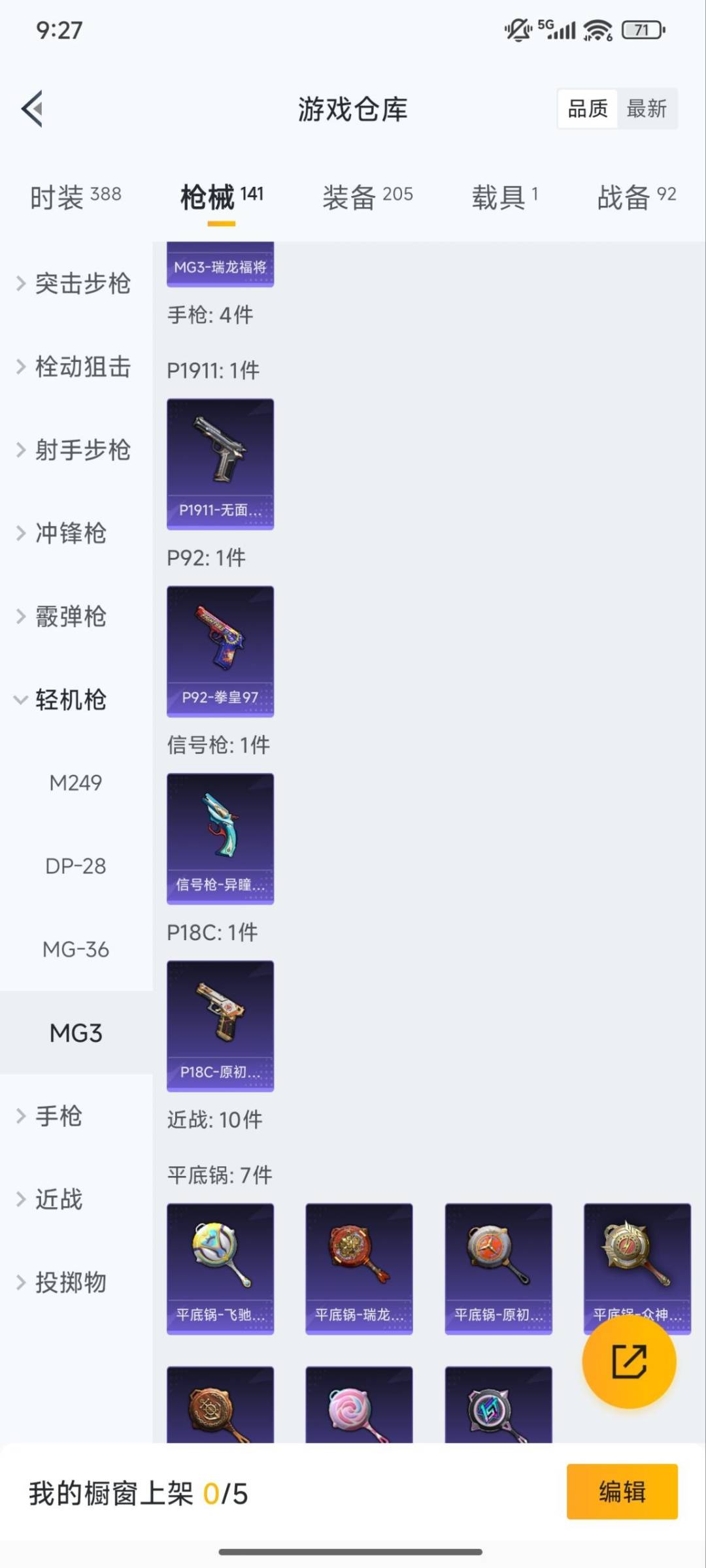The image size is (706, 1568).
Task: Open the 信号枪-异瞳 flare gun skin
Action: (220, 839)
